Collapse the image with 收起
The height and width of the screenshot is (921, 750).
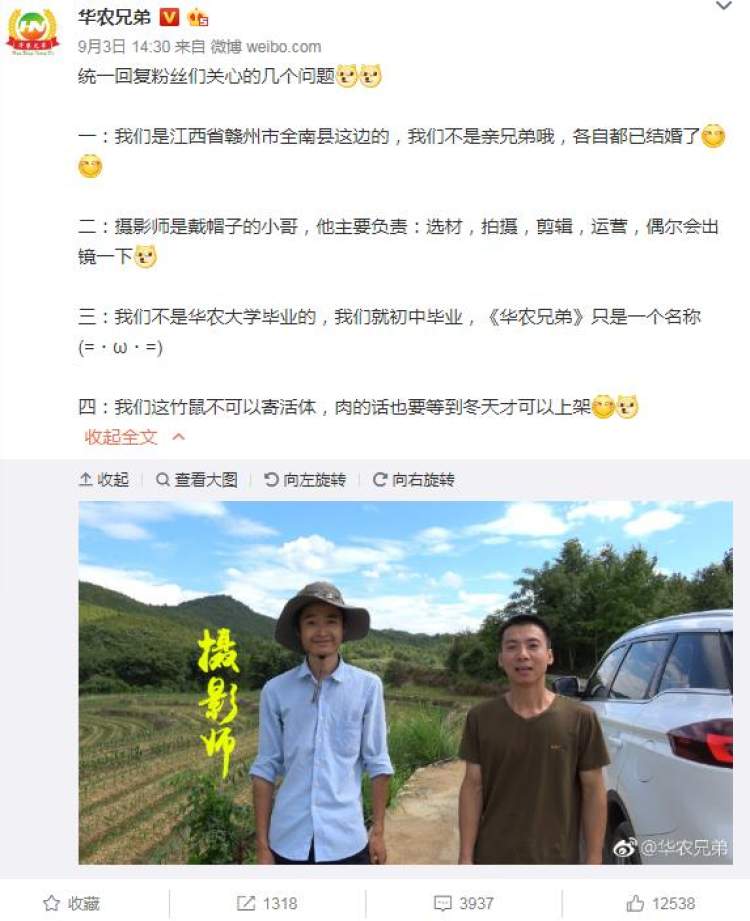(104, 480)
